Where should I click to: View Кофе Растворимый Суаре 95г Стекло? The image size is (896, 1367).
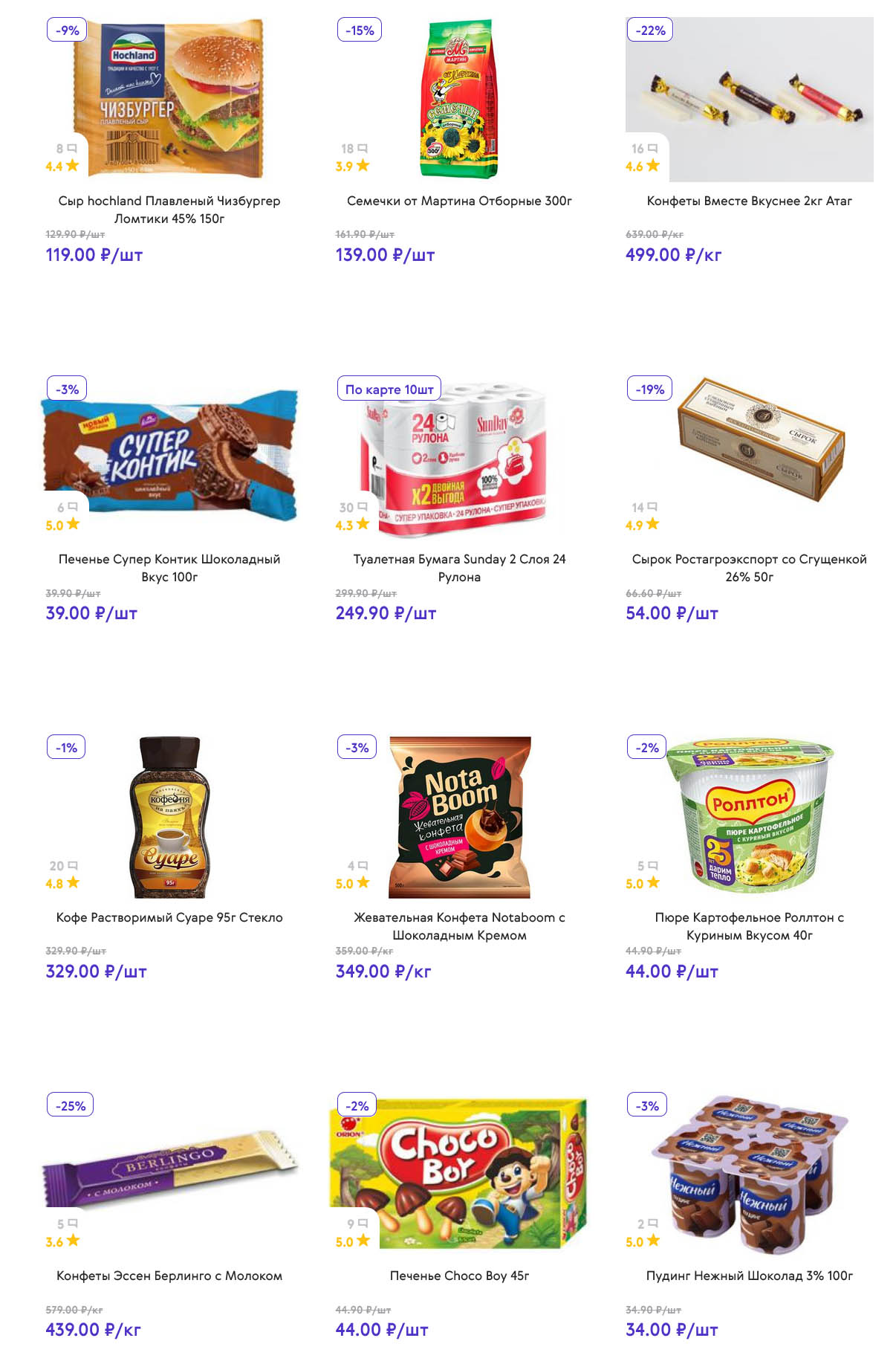(x=169, y=917)
